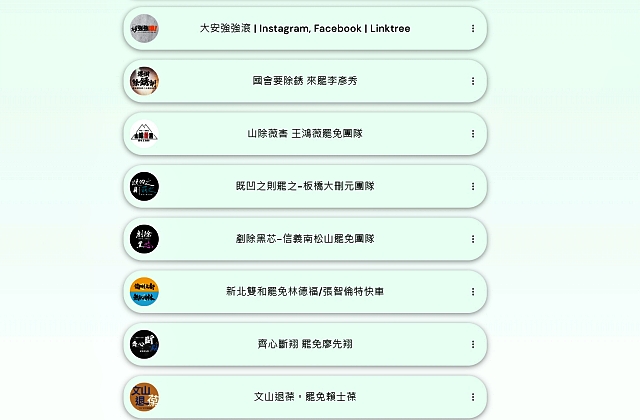This screenshot has height=420, width=640.
Task: Open 山除薇害 王鴻薇罷免團隊 link
Action: click(304, 133)
